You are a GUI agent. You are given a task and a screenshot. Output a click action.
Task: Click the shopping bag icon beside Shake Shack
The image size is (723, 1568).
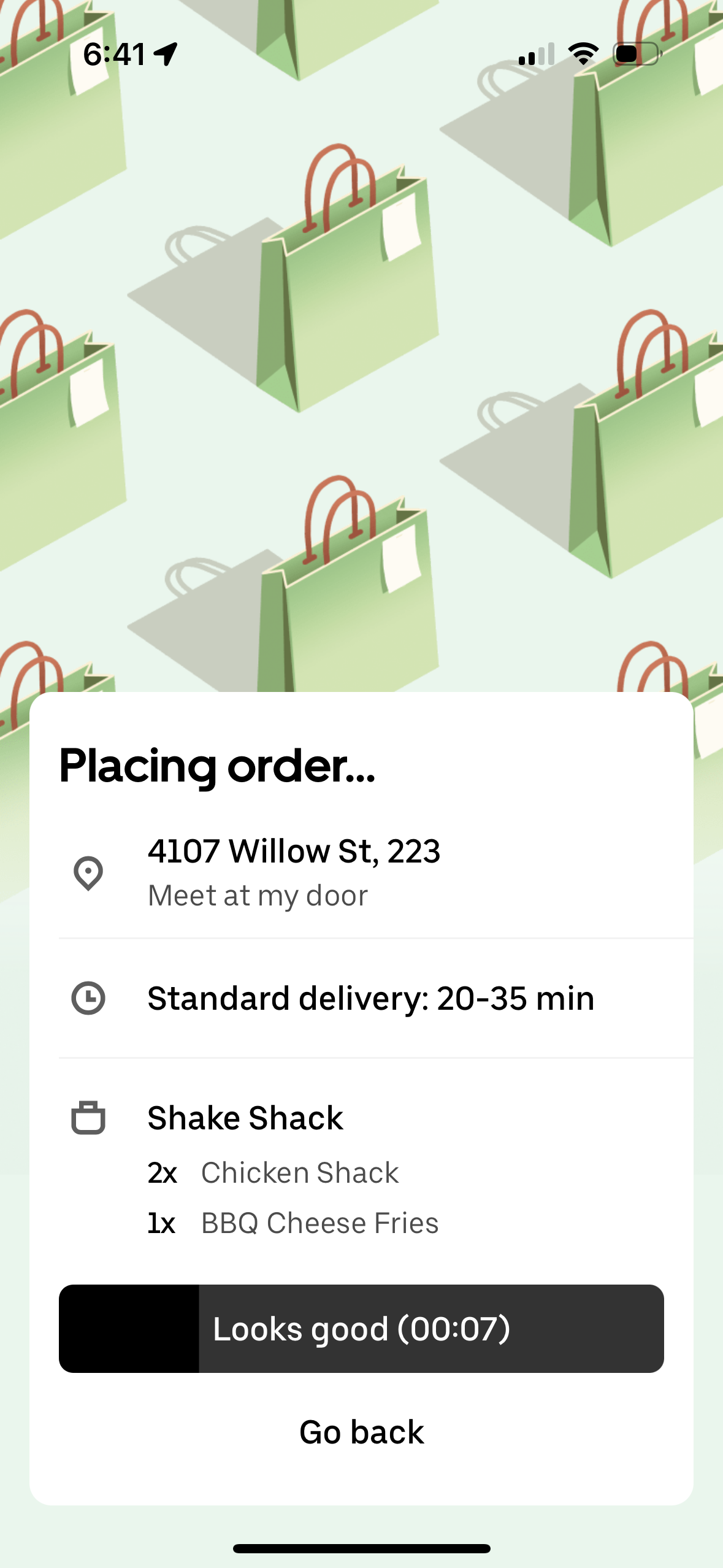pyautogui.click(x=88, y=1117)
